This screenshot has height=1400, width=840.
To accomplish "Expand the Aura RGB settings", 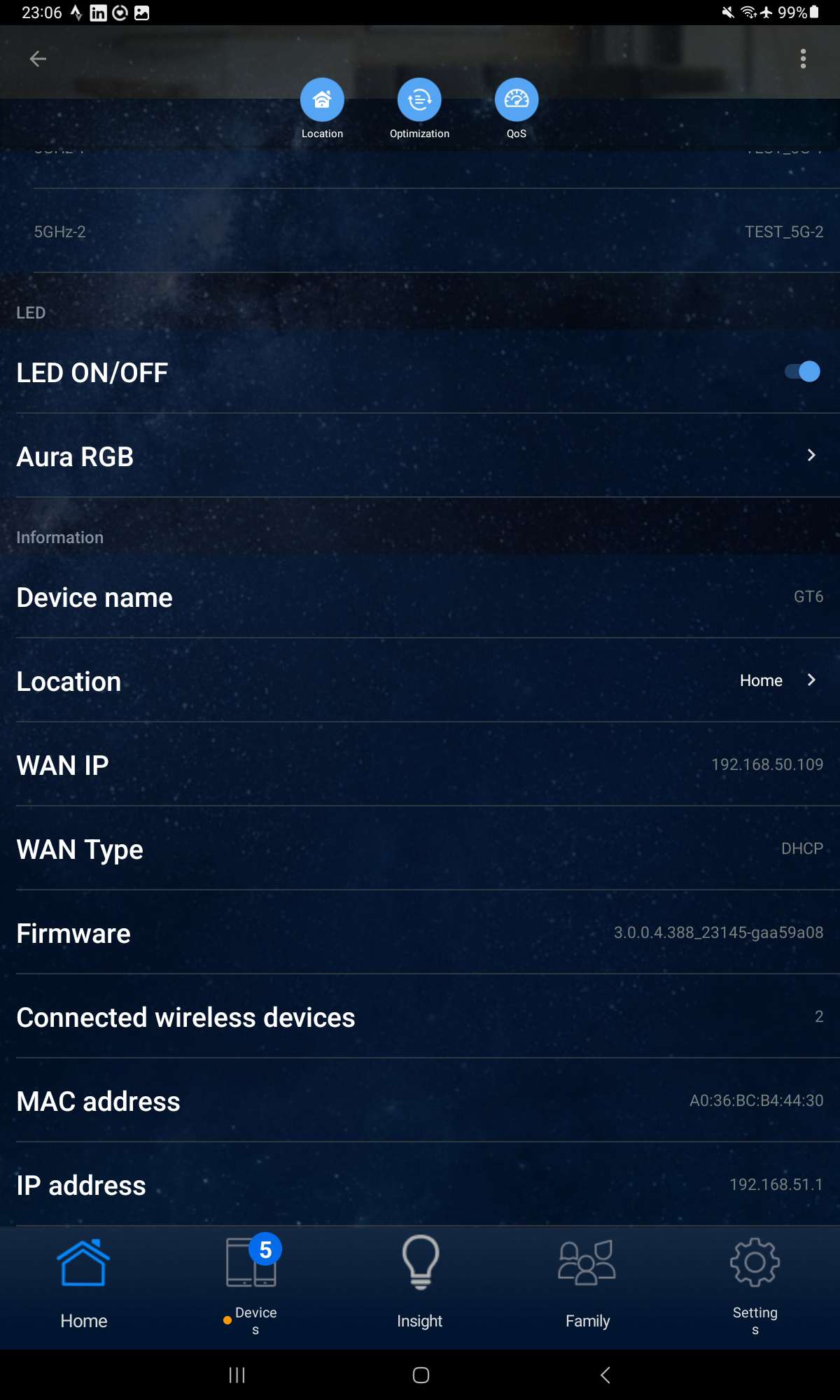I will [x=420, y=456].
